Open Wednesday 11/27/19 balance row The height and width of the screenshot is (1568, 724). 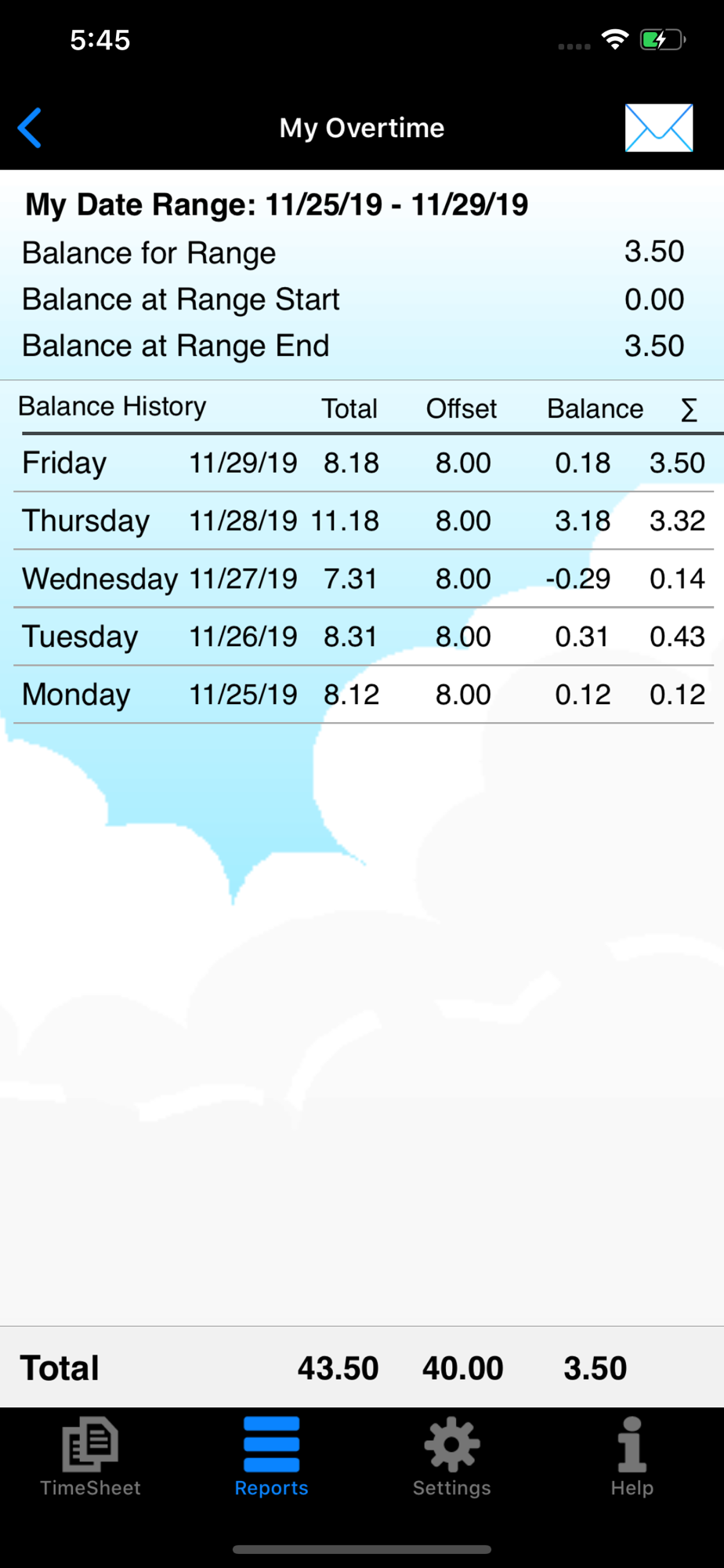(364, 579)
